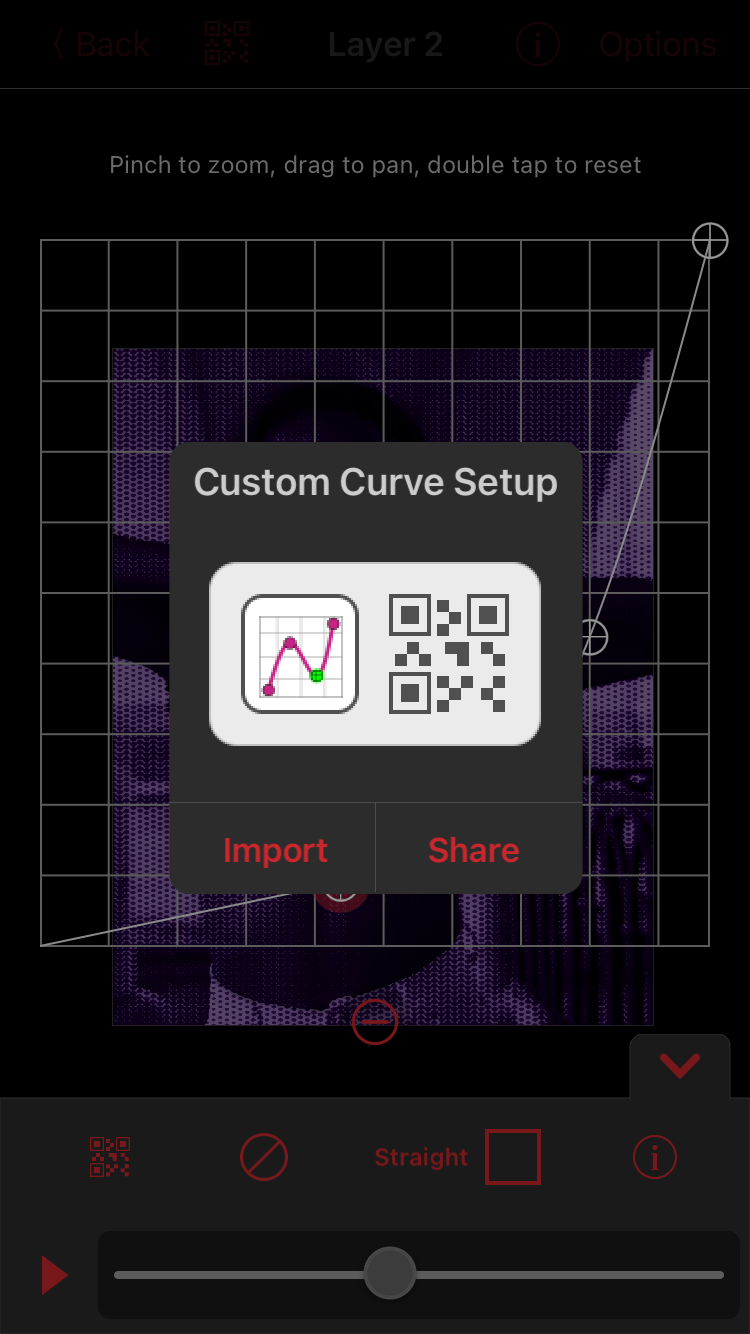
Task: Tap Share in the Custom Curve Setup dialog
Action: [474, 850]
